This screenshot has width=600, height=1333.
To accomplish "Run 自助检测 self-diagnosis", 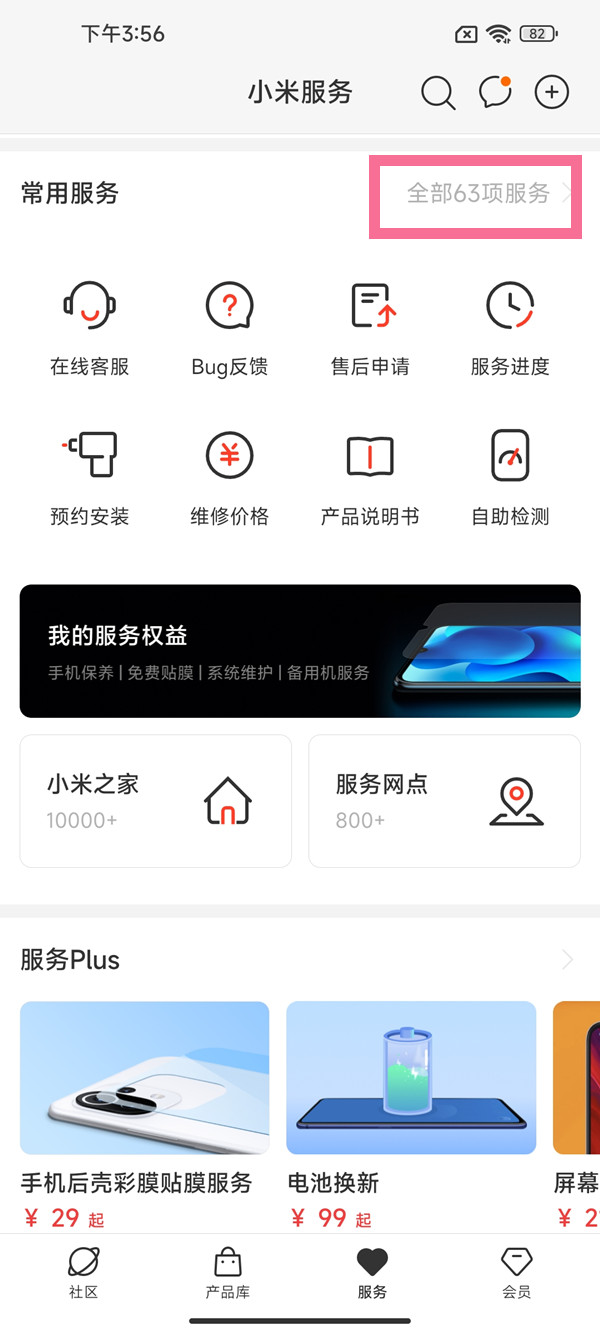I will [x=510, y=476].
